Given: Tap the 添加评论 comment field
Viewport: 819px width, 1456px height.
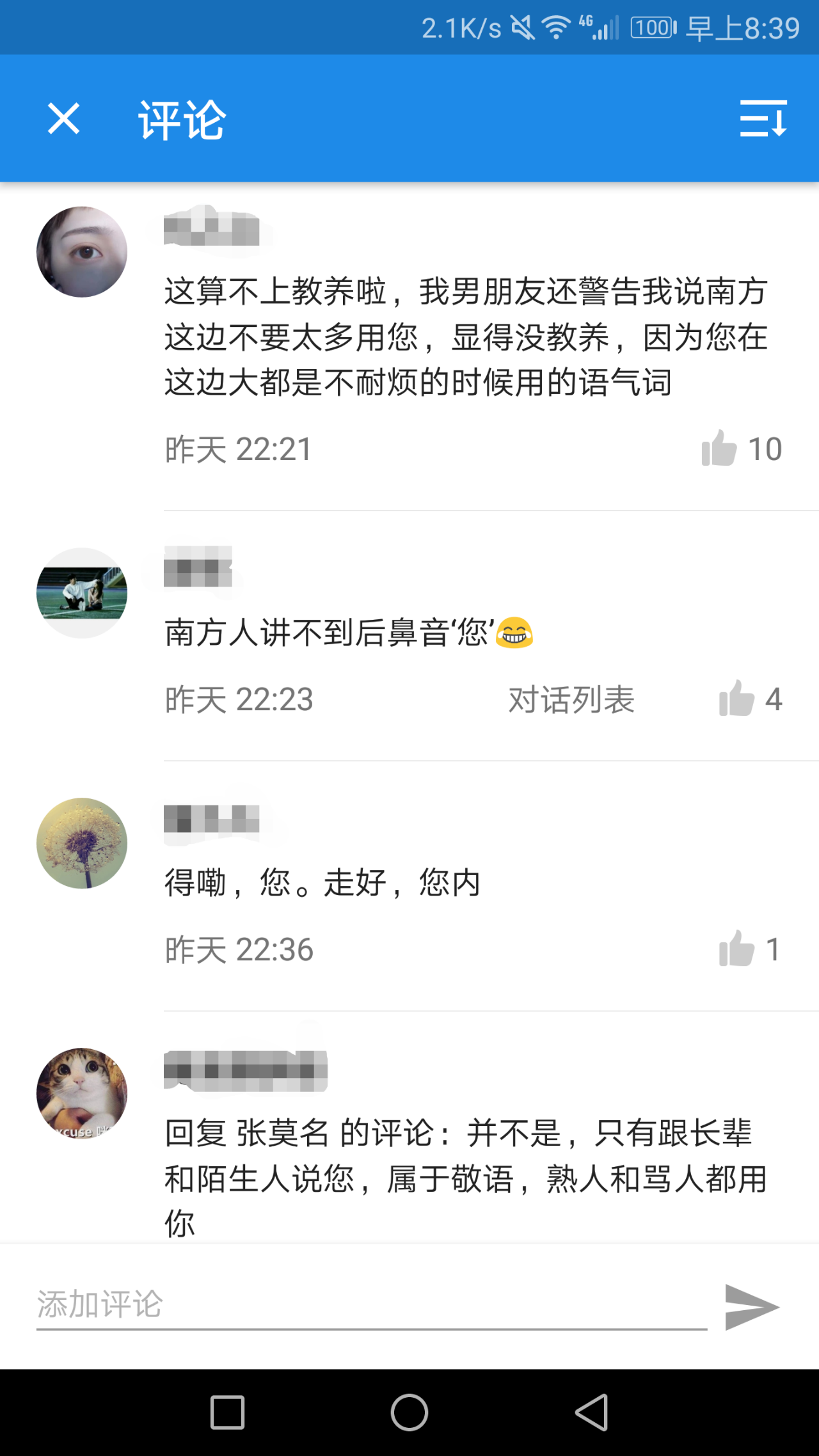Looking at the screenshot, I should 371,1305.
